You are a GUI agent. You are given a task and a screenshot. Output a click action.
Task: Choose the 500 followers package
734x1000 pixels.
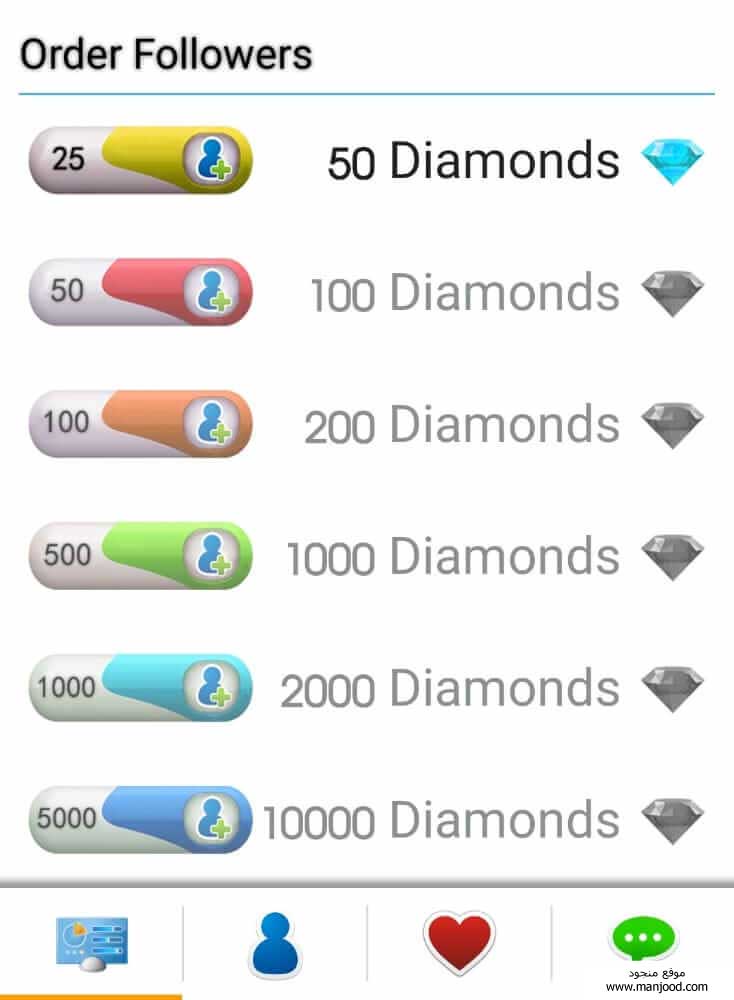141,555
